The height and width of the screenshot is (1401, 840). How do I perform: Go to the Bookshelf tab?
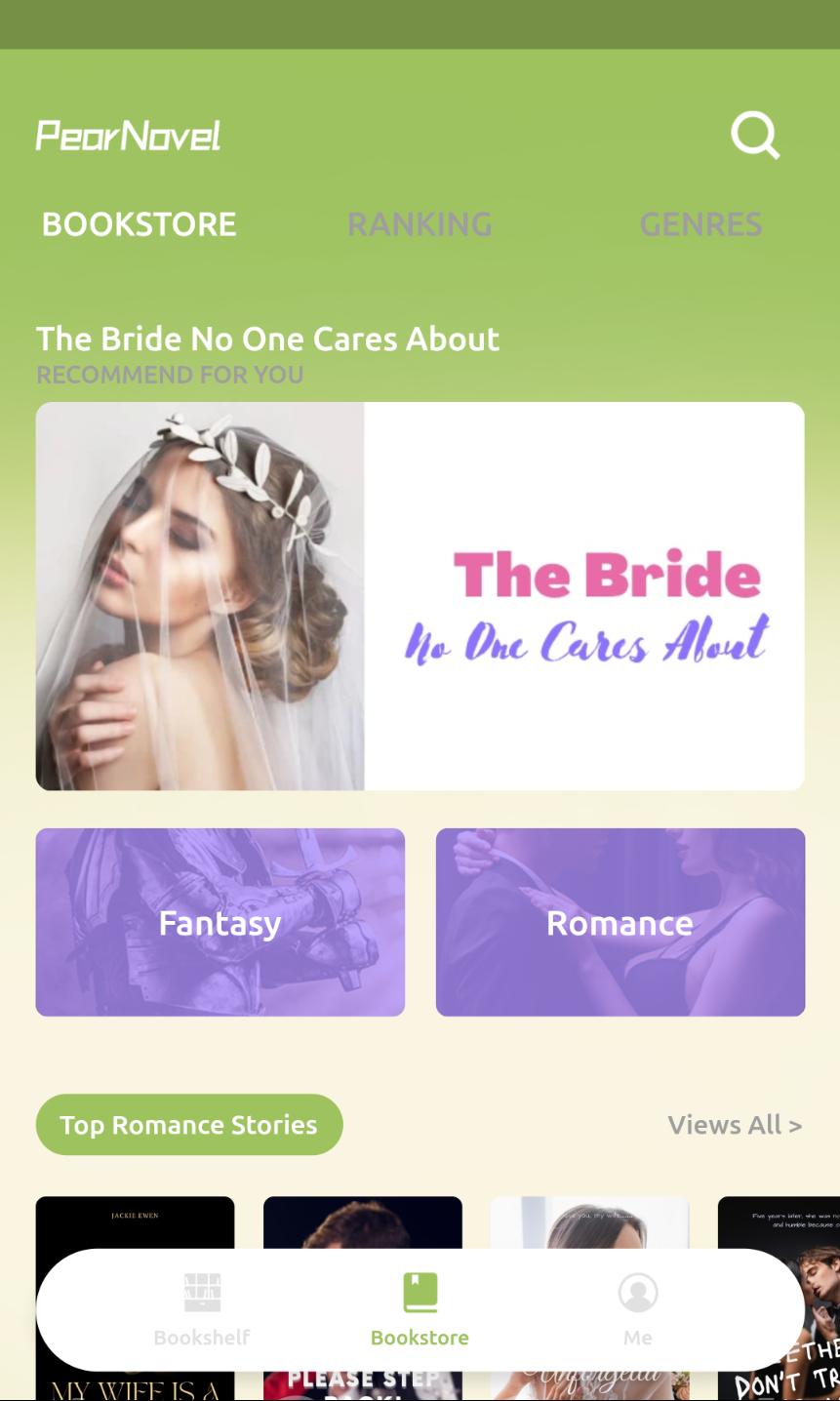click(202, 1309)
